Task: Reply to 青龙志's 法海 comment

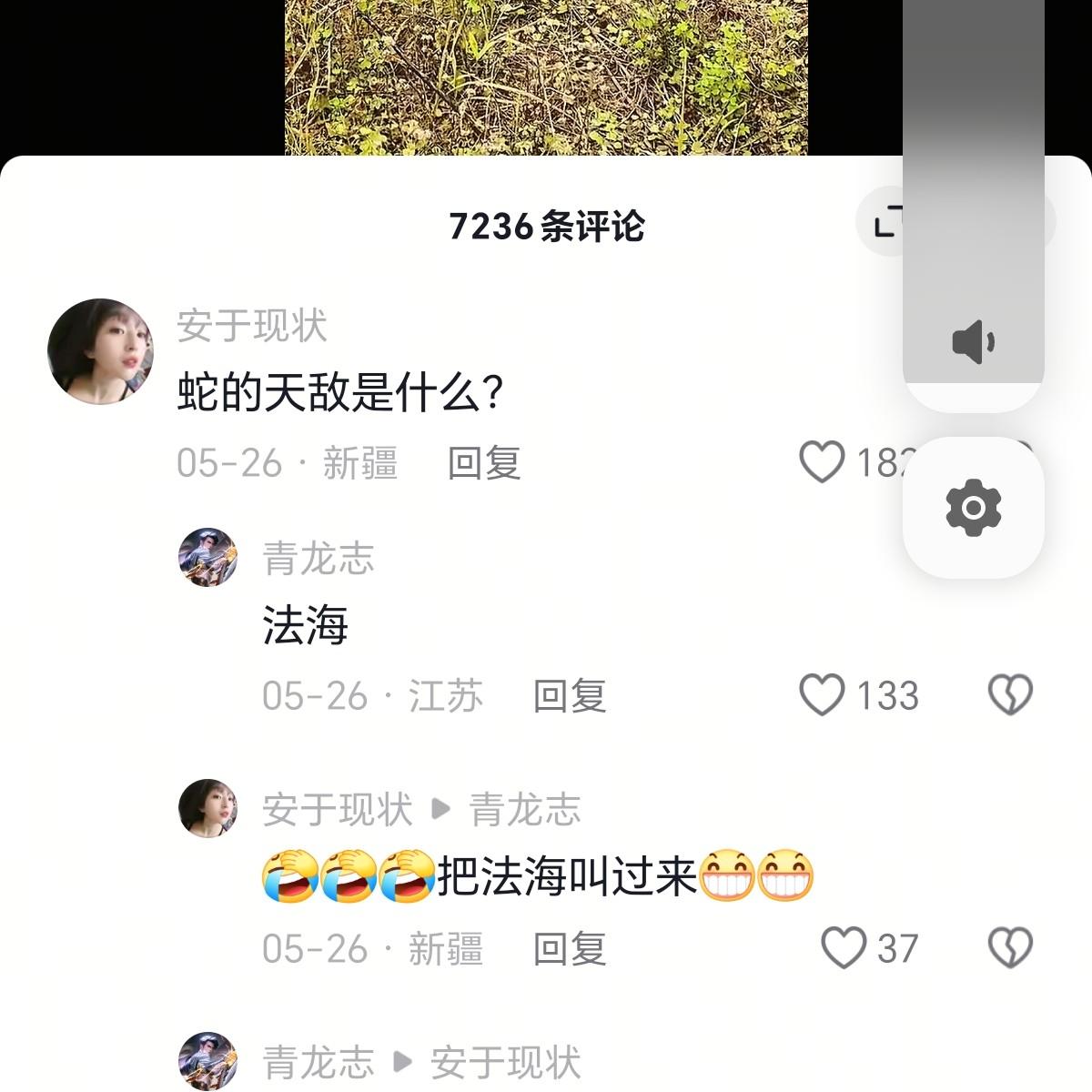Action: [x=569, y=696]
